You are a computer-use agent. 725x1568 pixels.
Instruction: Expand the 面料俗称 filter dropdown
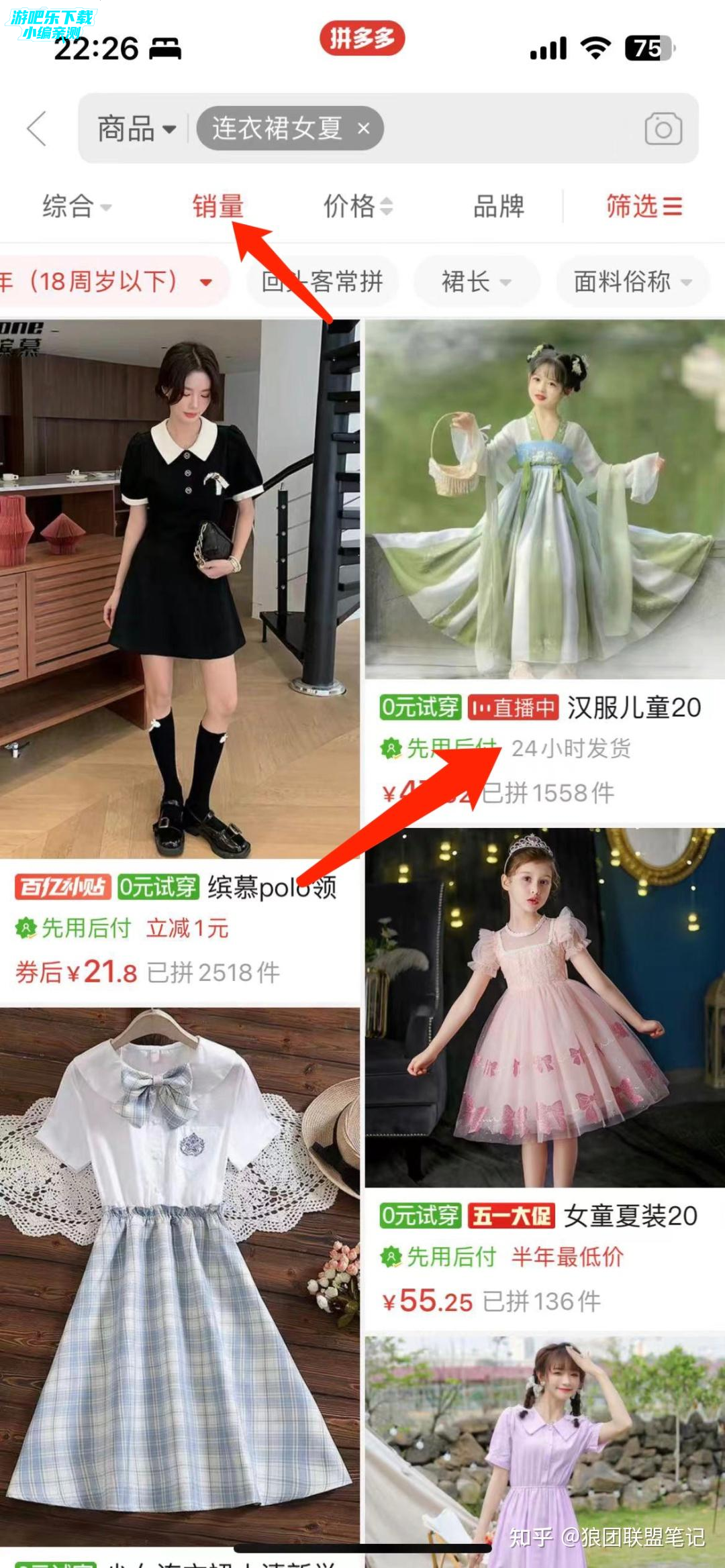click(x=632, y=282)
